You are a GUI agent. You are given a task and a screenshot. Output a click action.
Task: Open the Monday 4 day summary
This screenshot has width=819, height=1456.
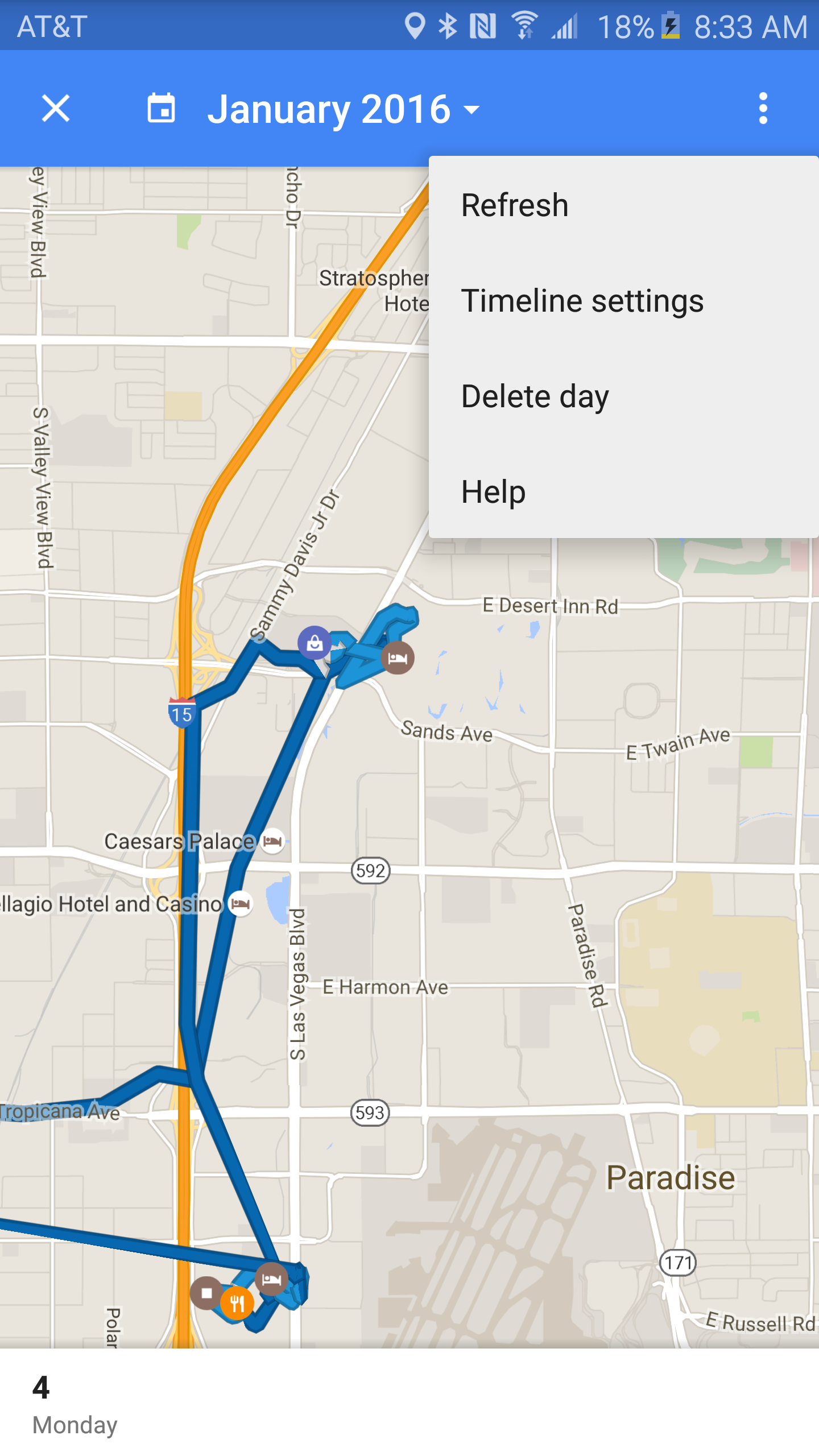tap(74, 1404)
